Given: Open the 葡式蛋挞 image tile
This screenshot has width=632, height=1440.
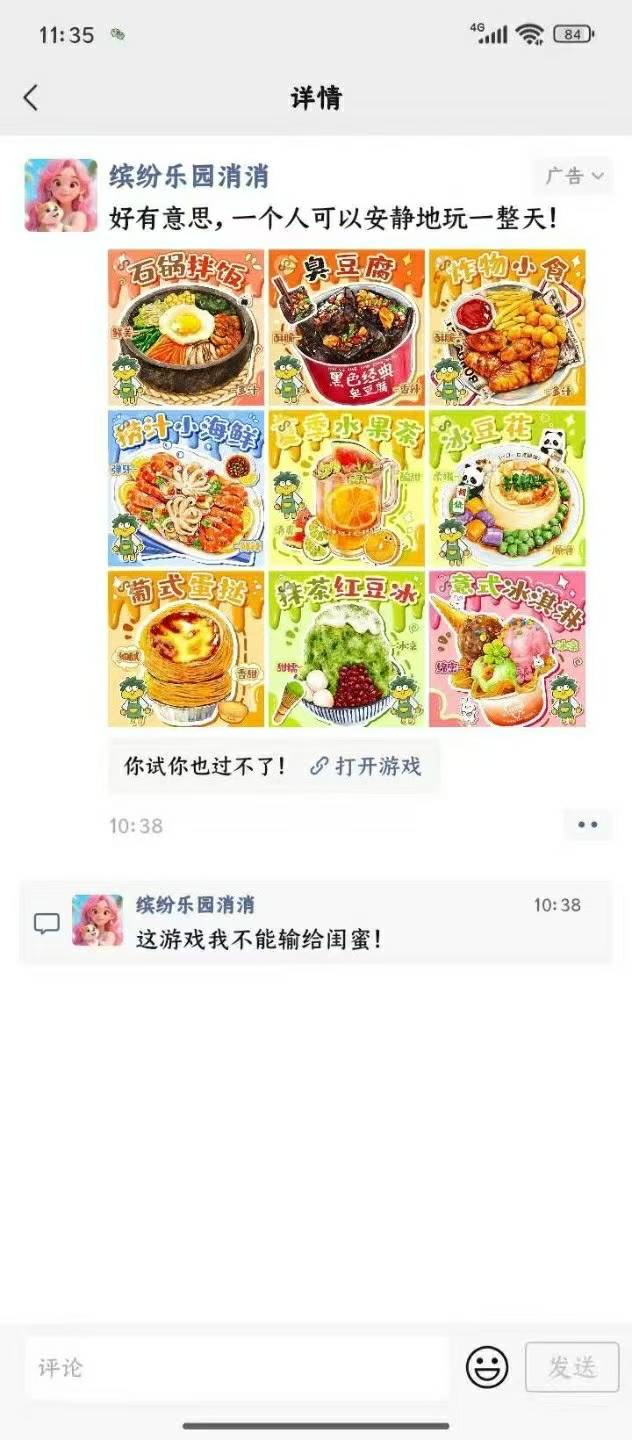Looking at the screenshot, I should point(187,648).
